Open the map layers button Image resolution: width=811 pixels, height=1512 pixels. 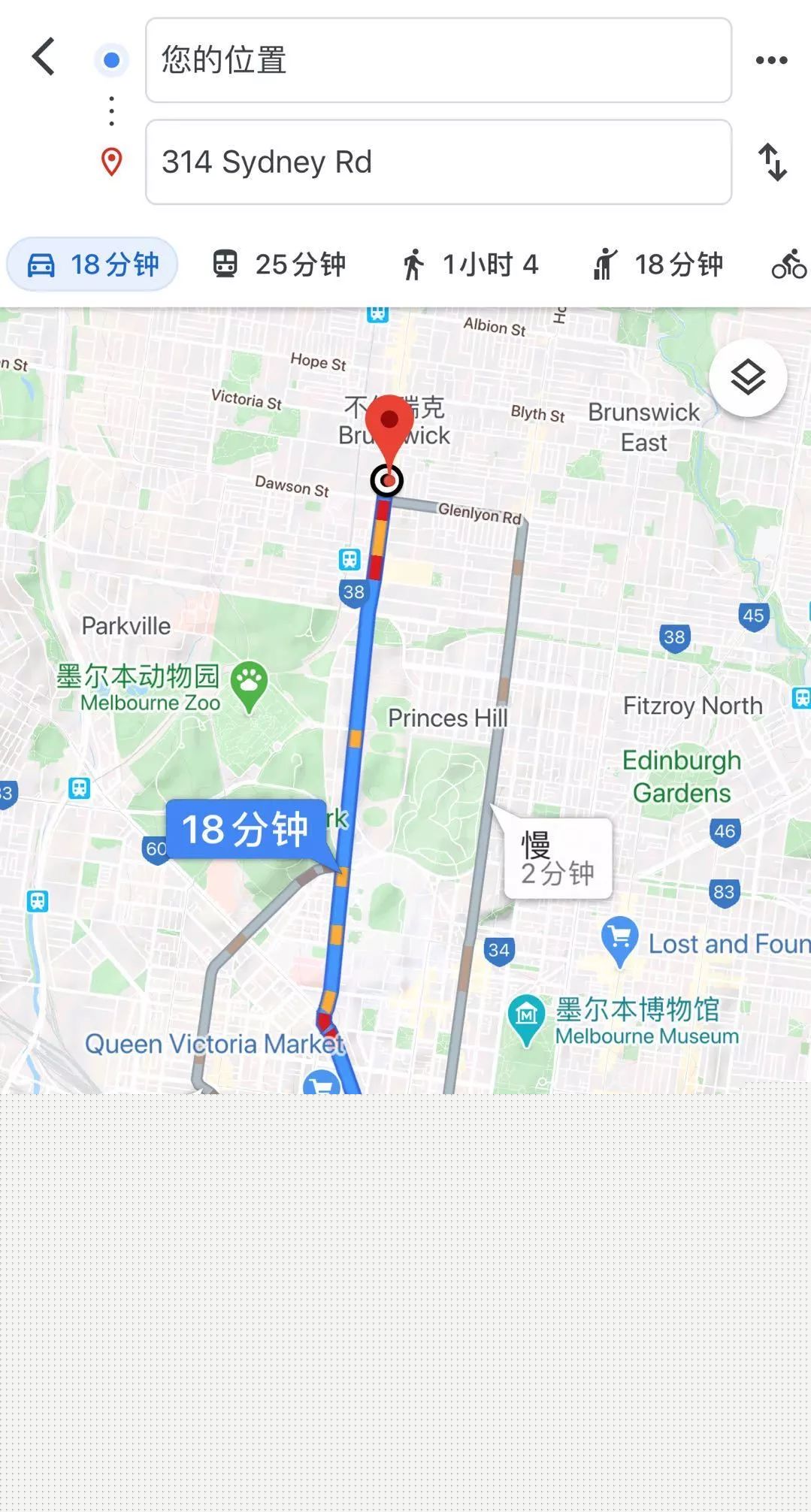[748, 377]
